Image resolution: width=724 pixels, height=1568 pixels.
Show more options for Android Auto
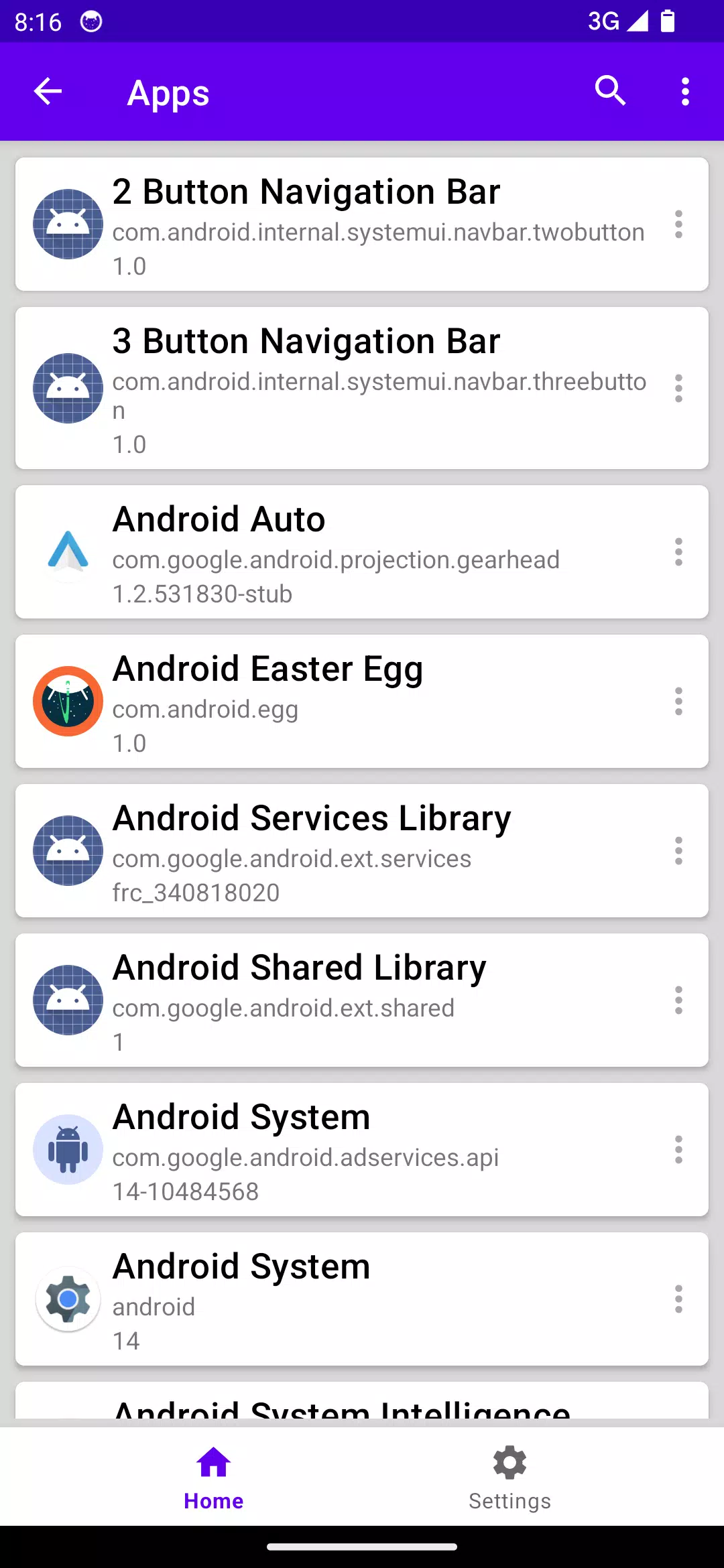[678, 552]
